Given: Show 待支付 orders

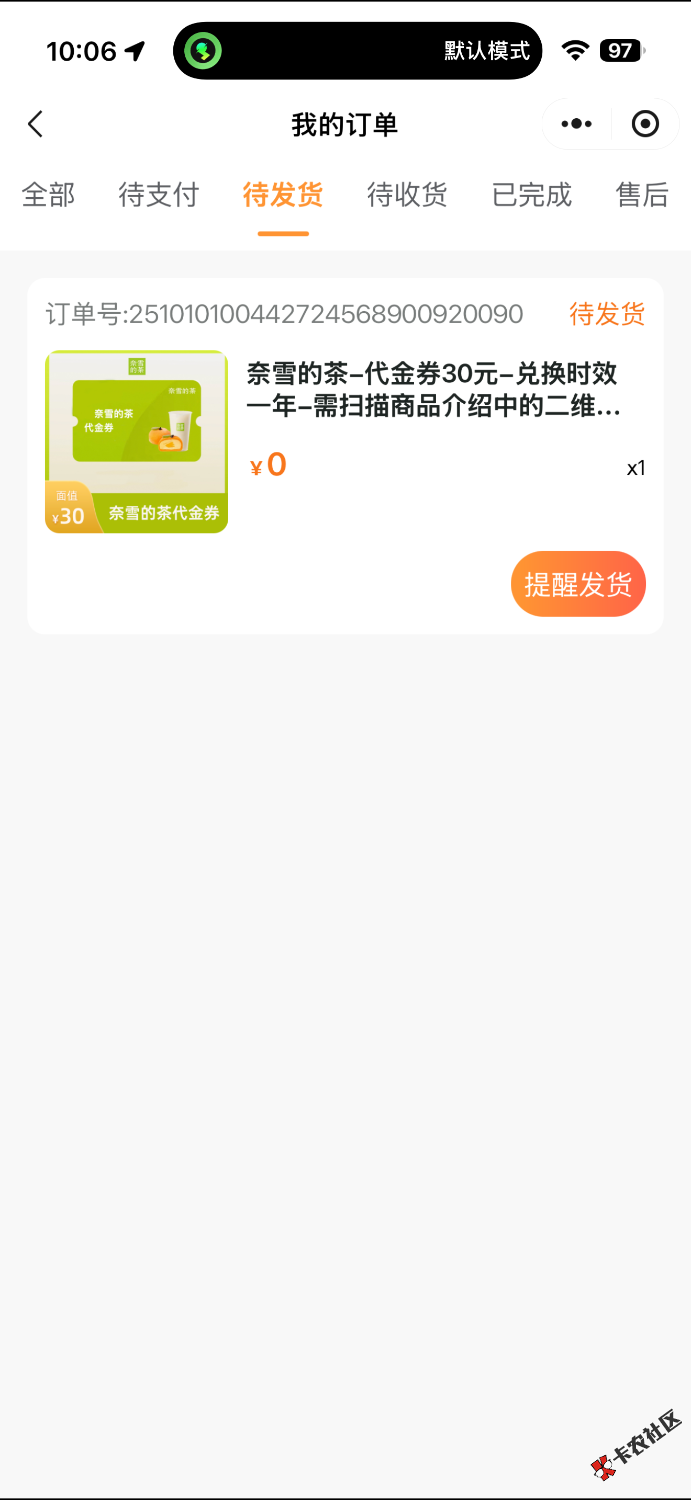Looking at the screenshot, I should (x=159, y=194).
